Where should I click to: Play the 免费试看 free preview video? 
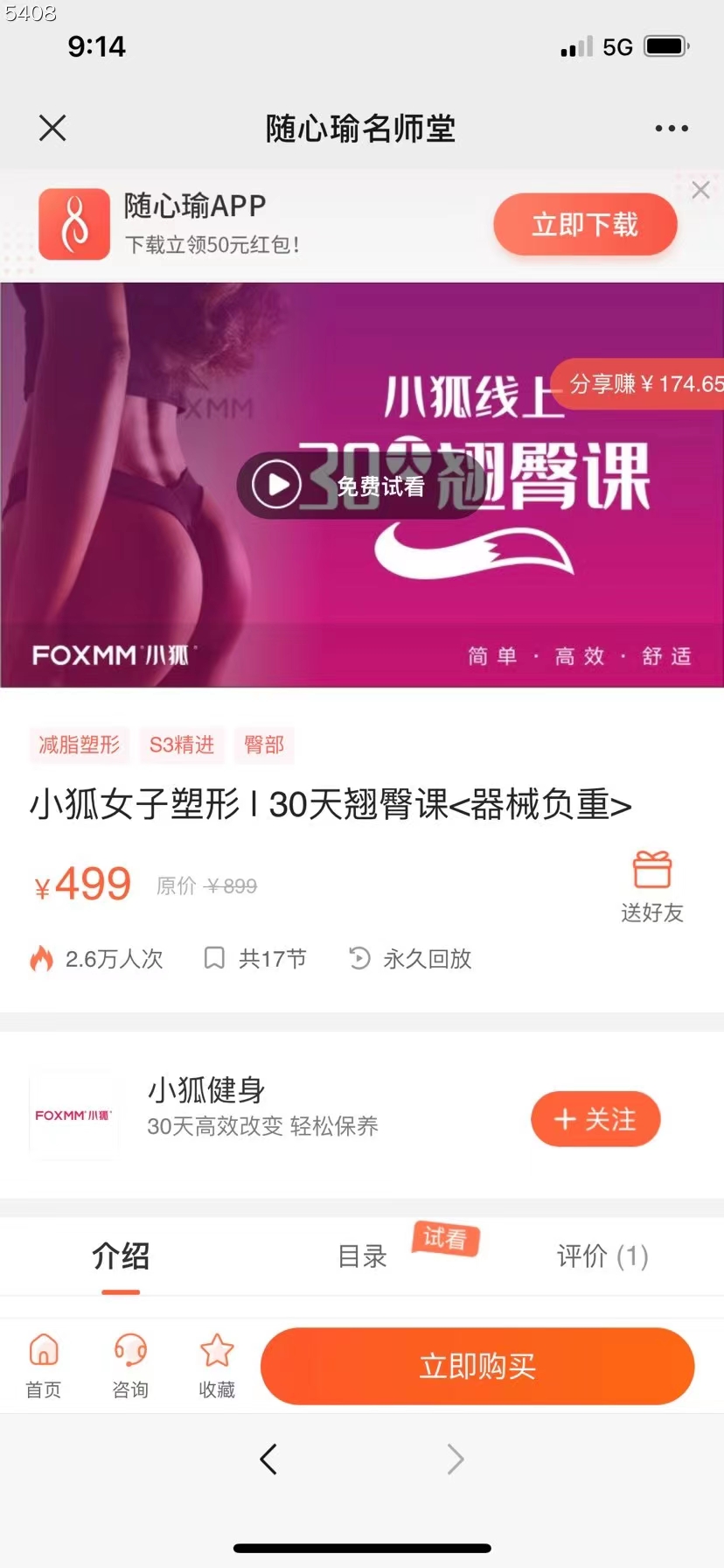pyautogui.click(x=359, y=485)
